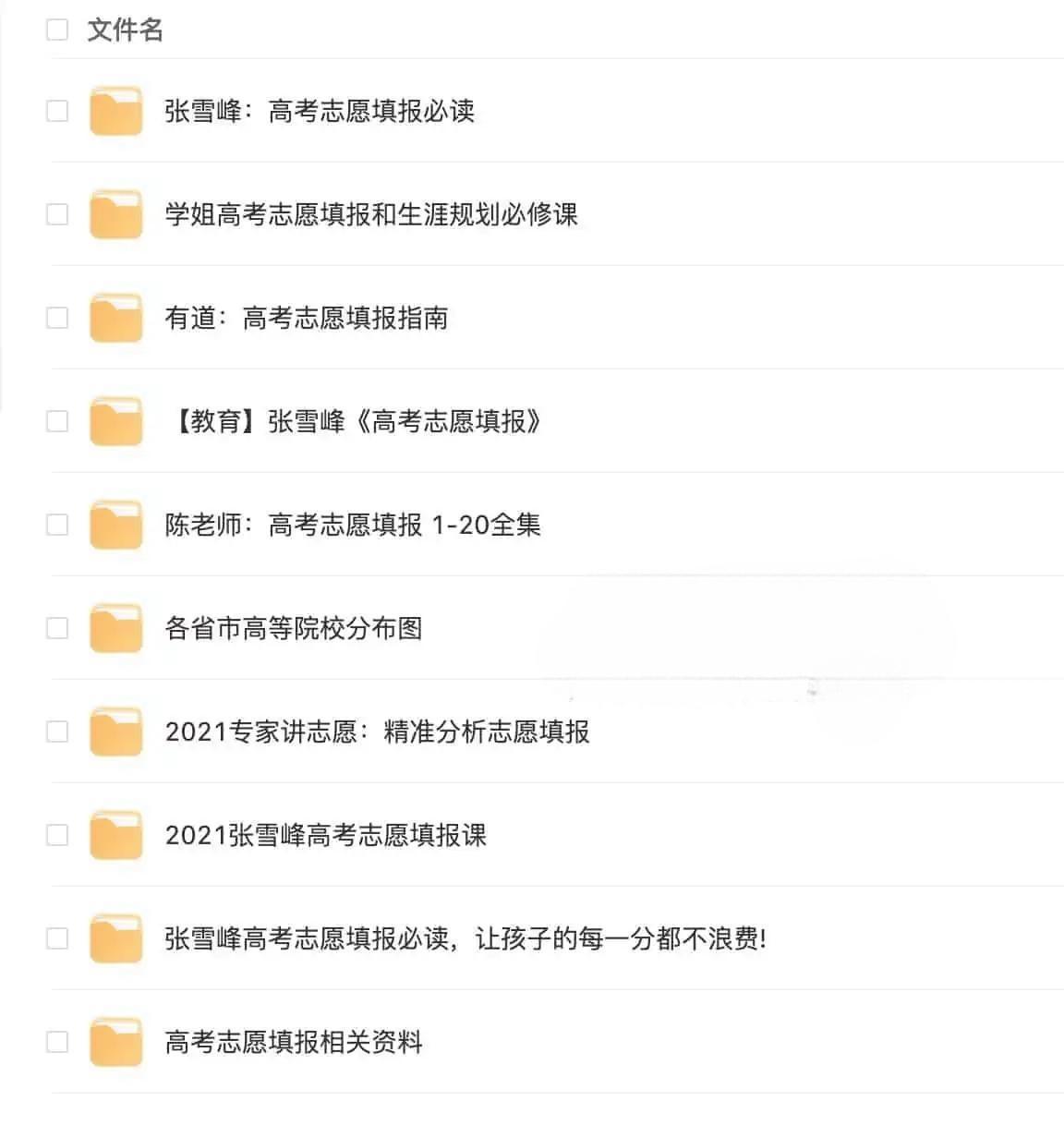Image resolution: width=1064 pixels, height=1125 pixels.
Task: Check the box for 高考志愿填报相关资料
Action: 57,1042
